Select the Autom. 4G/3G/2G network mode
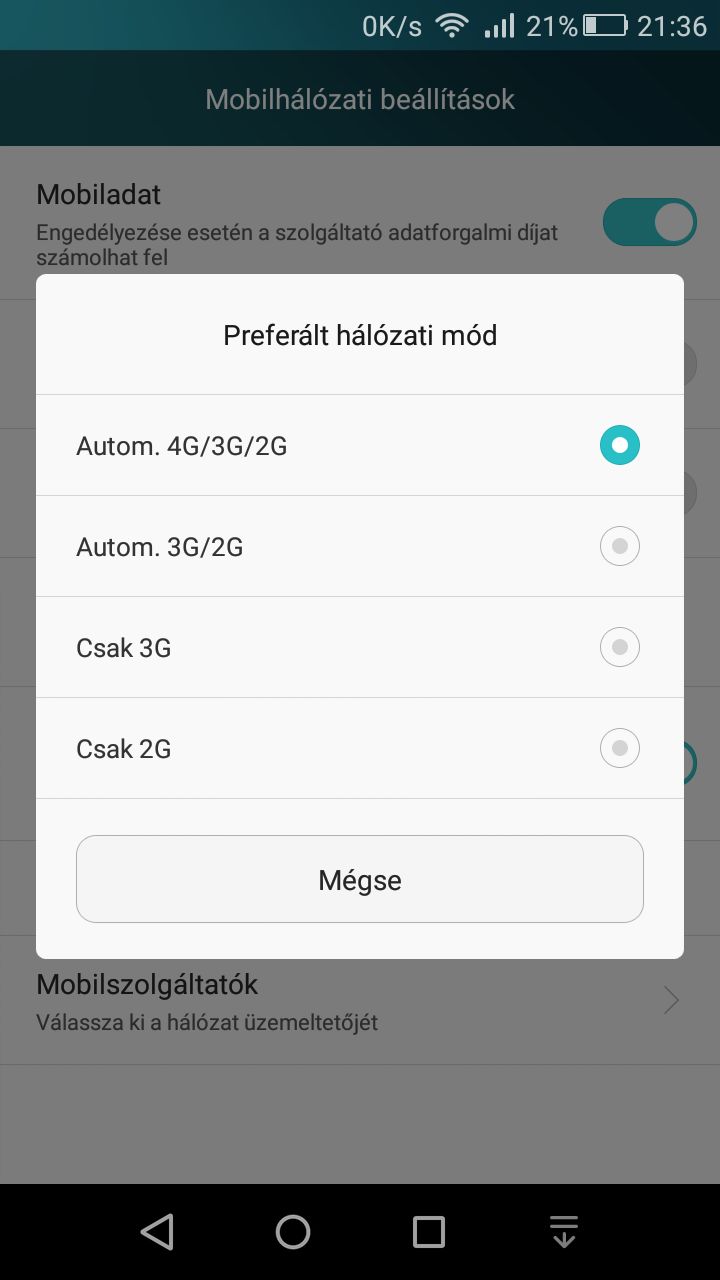Viewport: 720px width, 1280px height. click(x=360, y=445)
